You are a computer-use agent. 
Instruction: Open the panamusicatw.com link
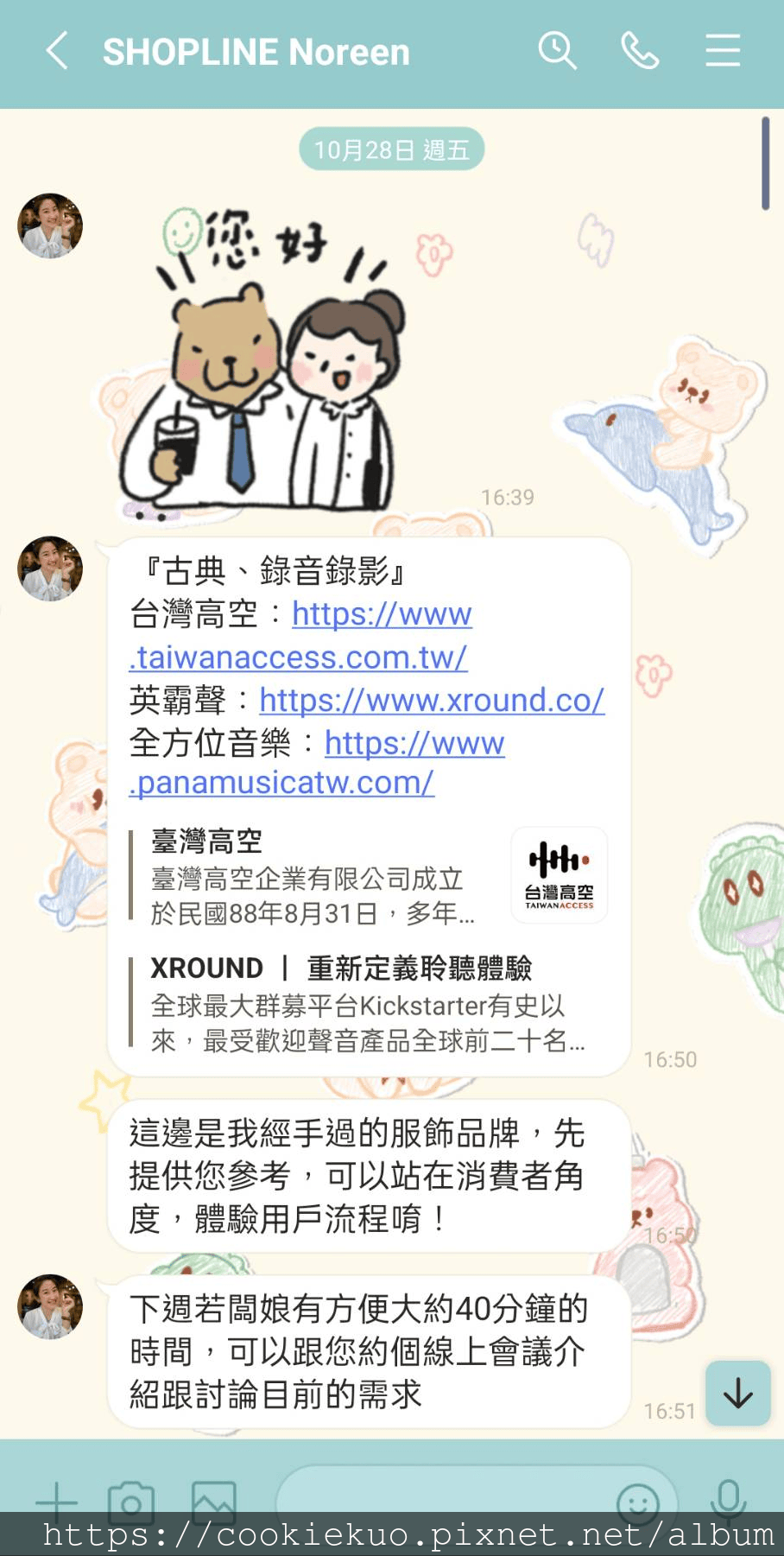[281, 782]
